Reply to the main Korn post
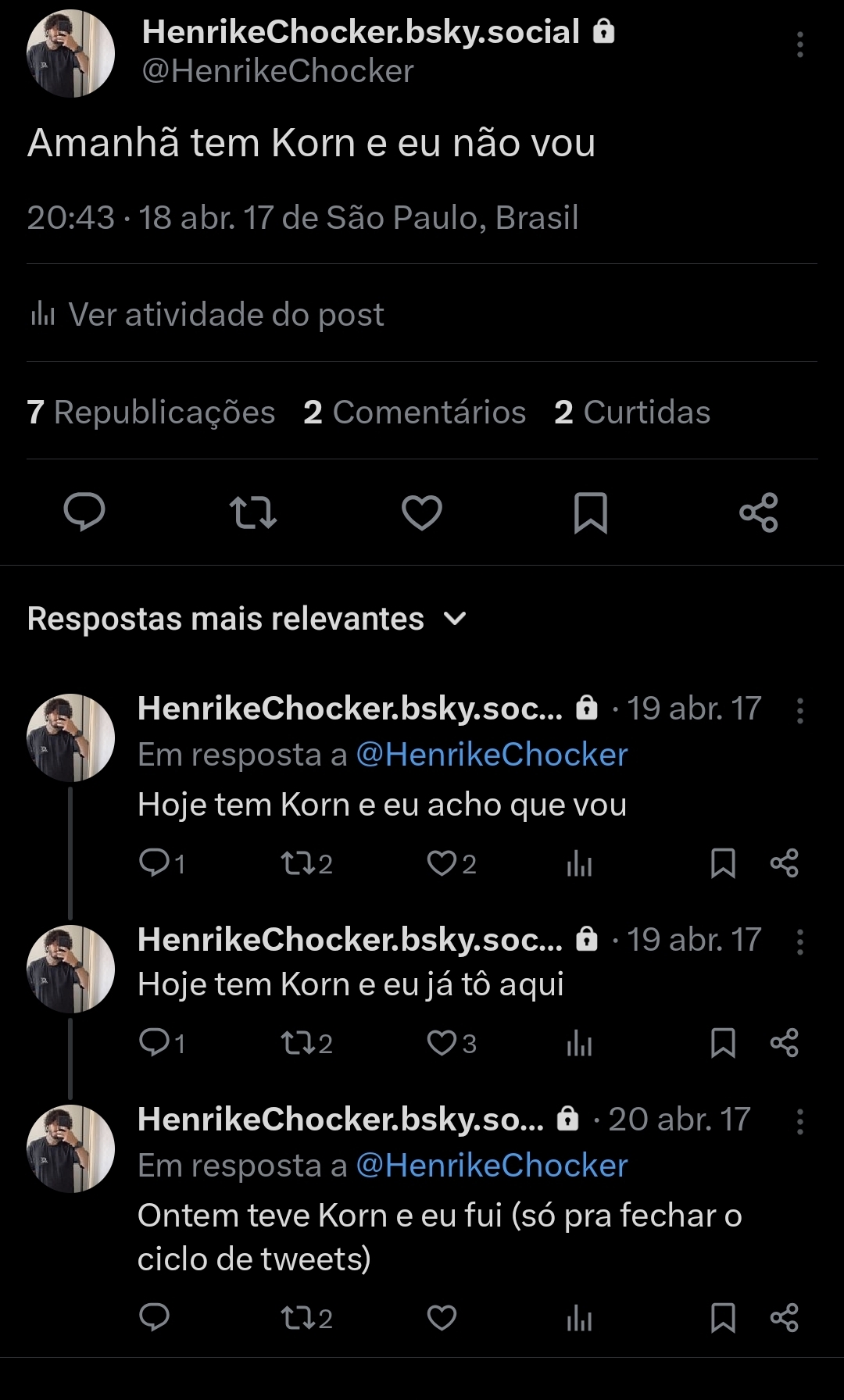The width and height of the screenshot is (844, 1400). (x=84, y=512)
